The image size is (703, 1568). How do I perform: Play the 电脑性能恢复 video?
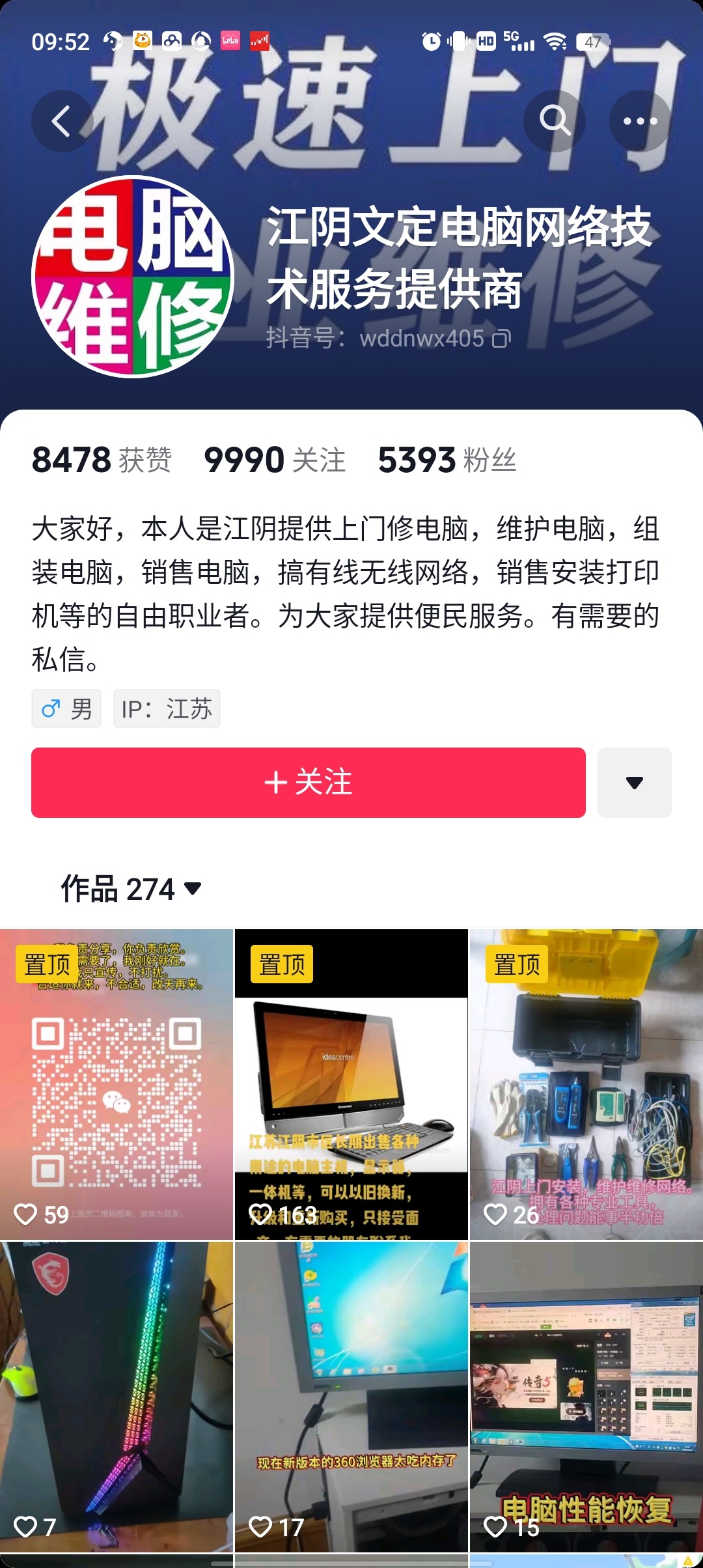[586, 1397]
